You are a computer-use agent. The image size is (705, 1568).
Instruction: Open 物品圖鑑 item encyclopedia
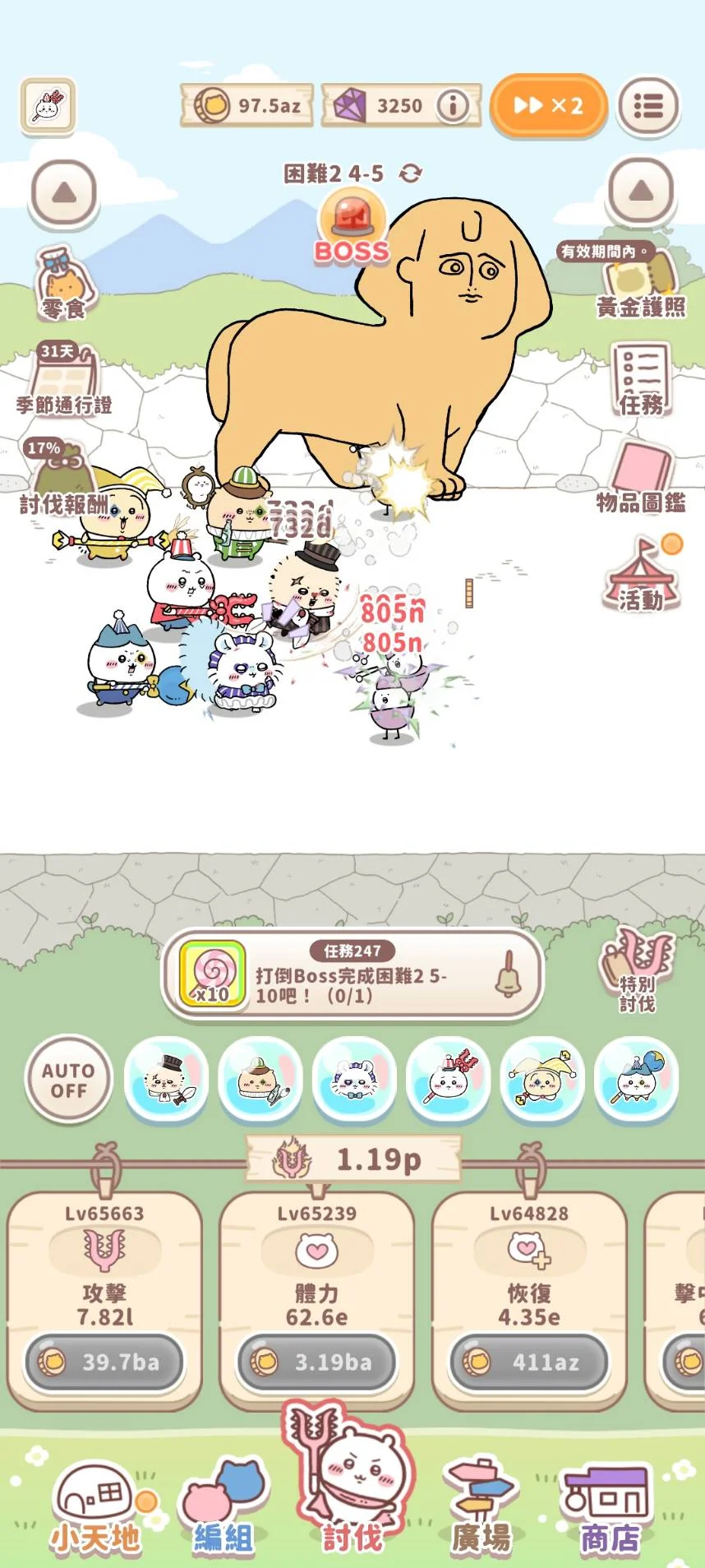click(x=641, y=479)
